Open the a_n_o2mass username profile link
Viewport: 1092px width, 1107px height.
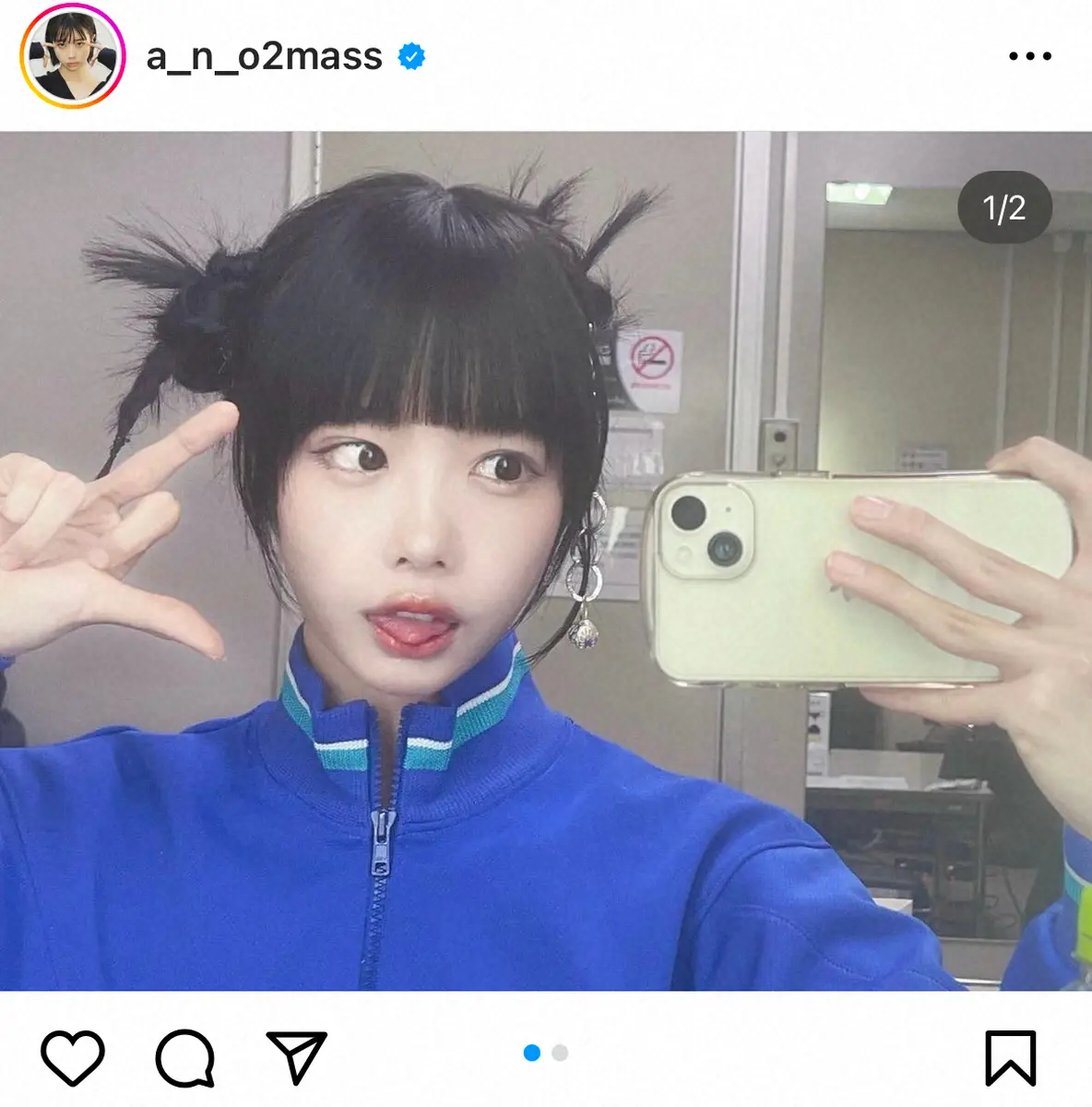pos(264,57)
